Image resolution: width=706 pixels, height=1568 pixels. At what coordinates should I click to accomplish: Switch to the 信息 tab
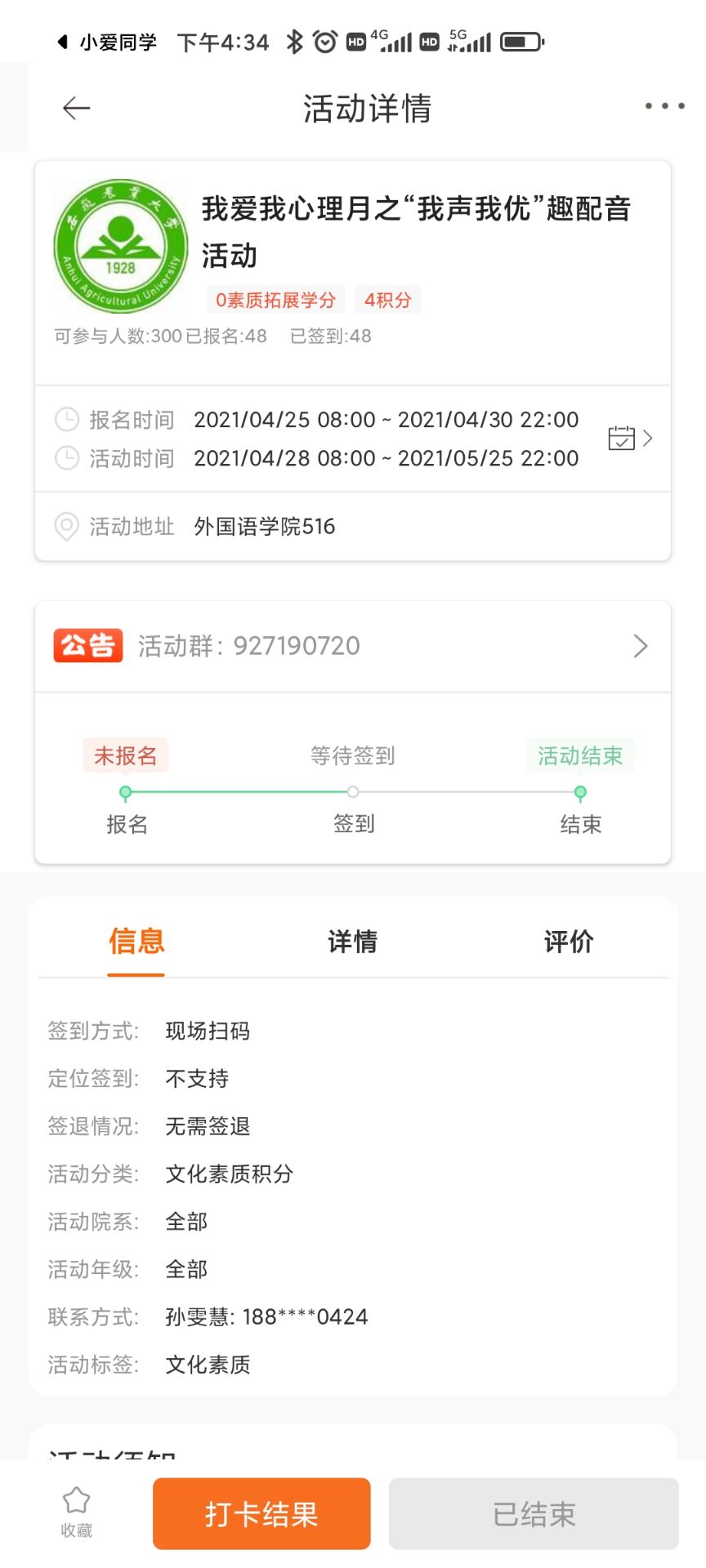coord(136,942)
